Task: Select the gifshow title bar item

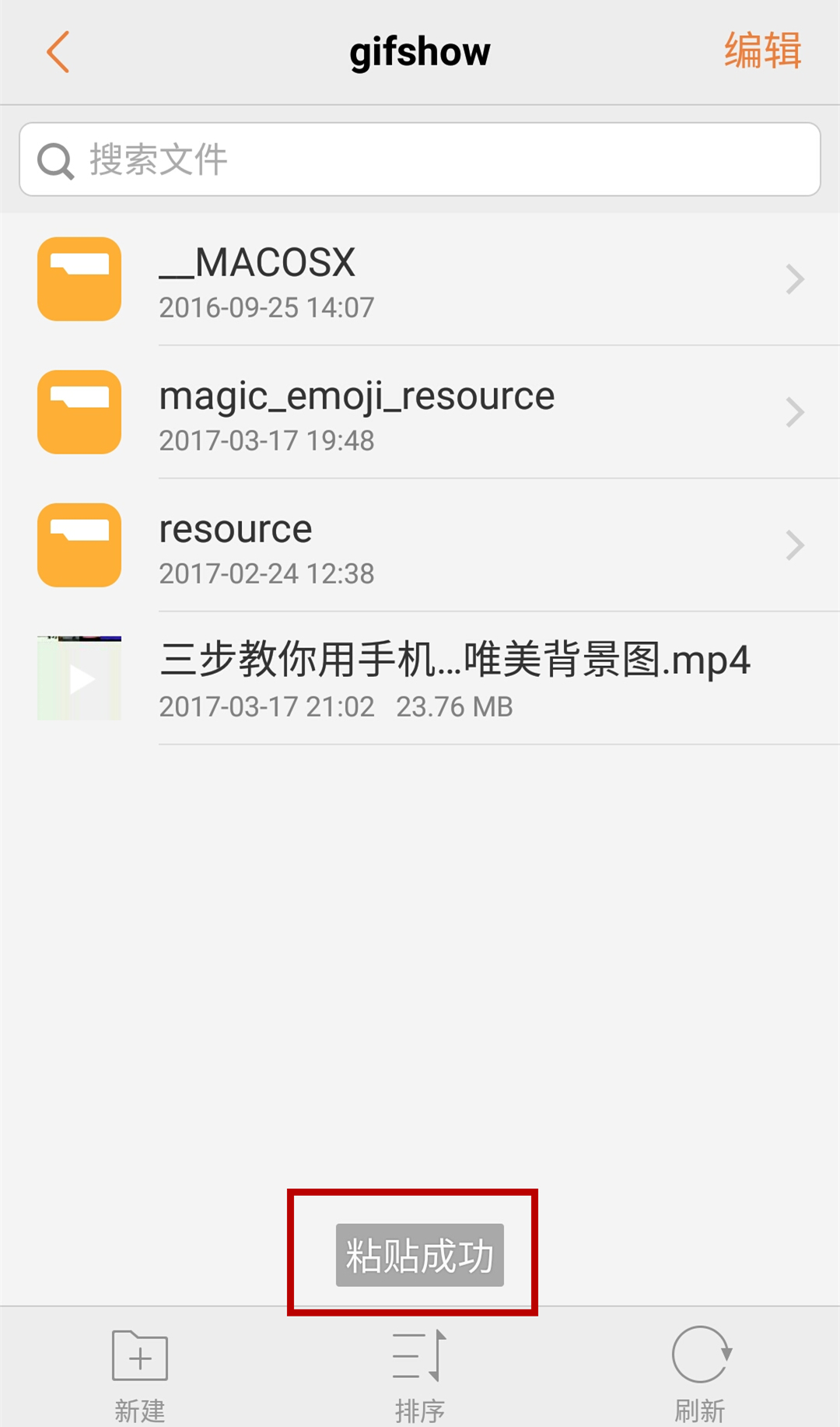Action: 420,51
